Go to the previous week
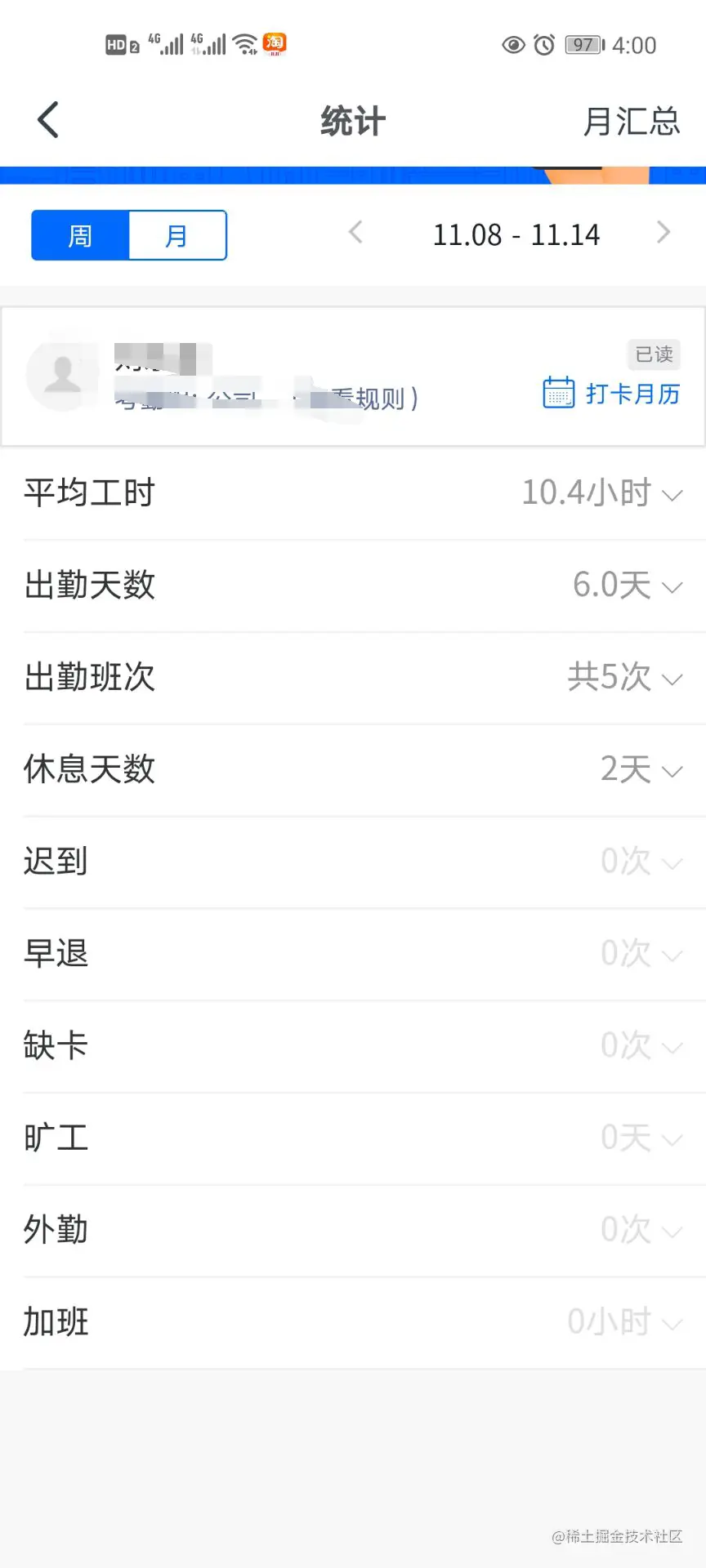 355,234
